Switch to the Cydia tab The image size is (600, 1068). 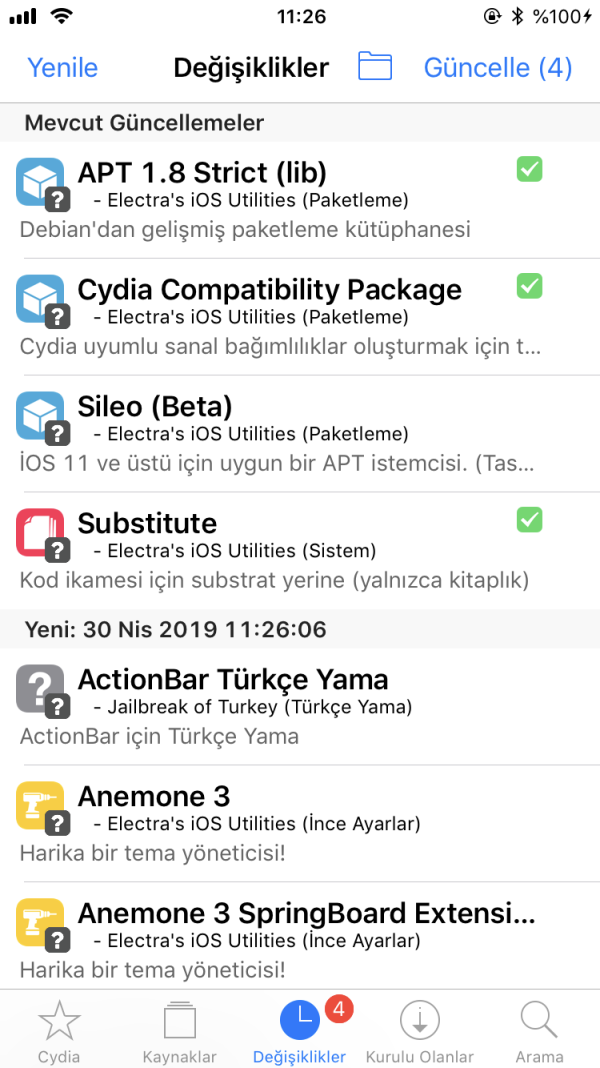(59, 1030)
